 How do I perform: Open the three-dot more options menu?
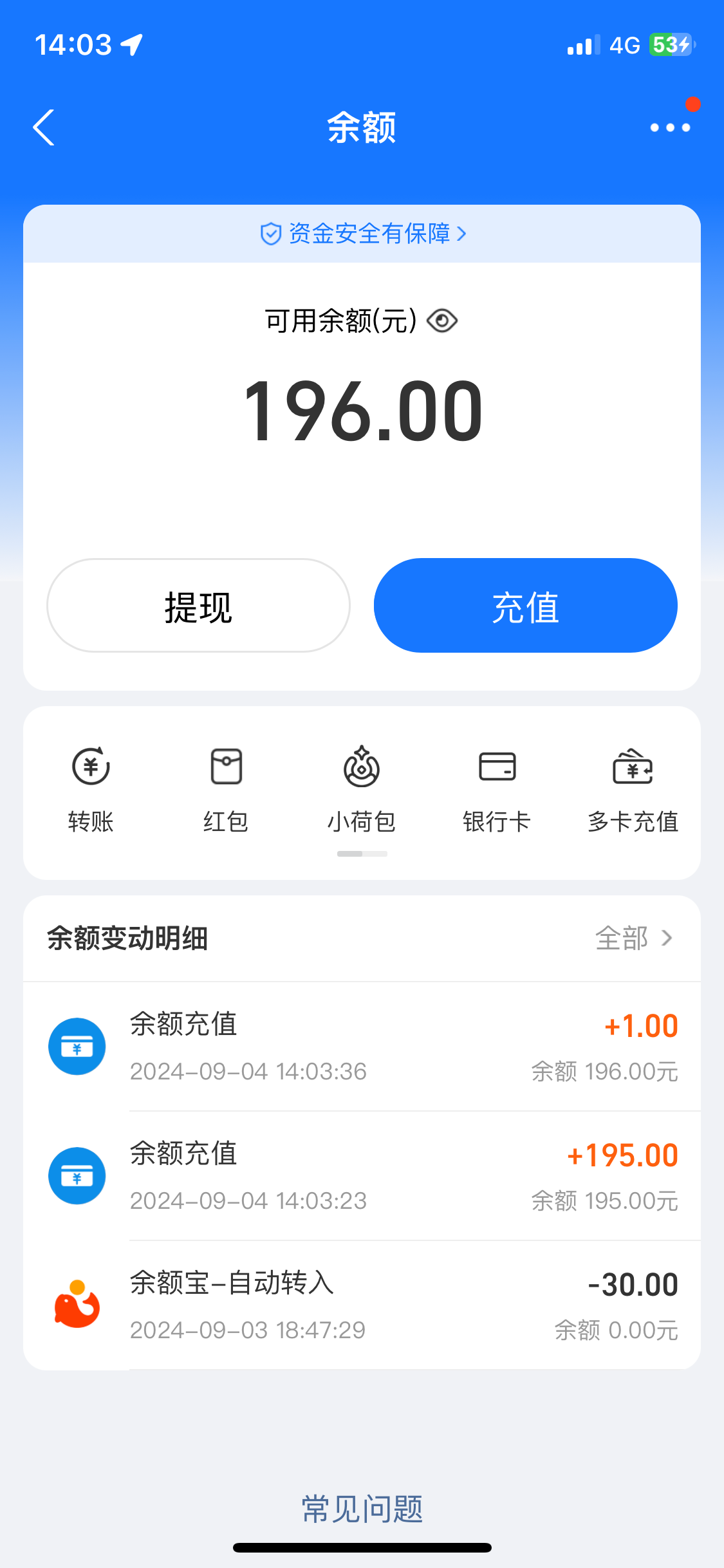pos(669,127)
